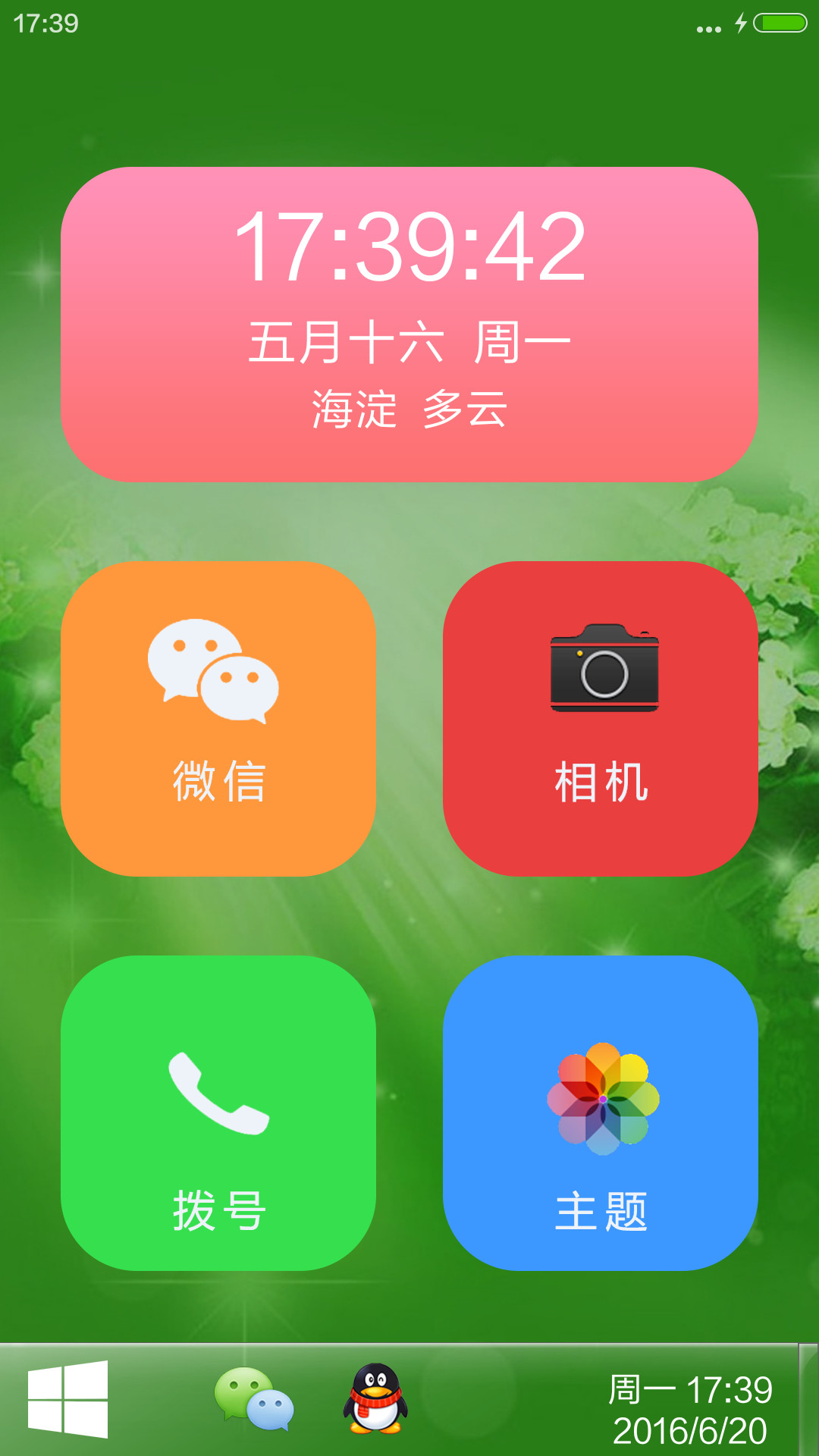Image resolution: width=819 pixels, height=1456 pixels.
Task: Launch QQ penguin from the taskbar
Action: pos(375,1399)
